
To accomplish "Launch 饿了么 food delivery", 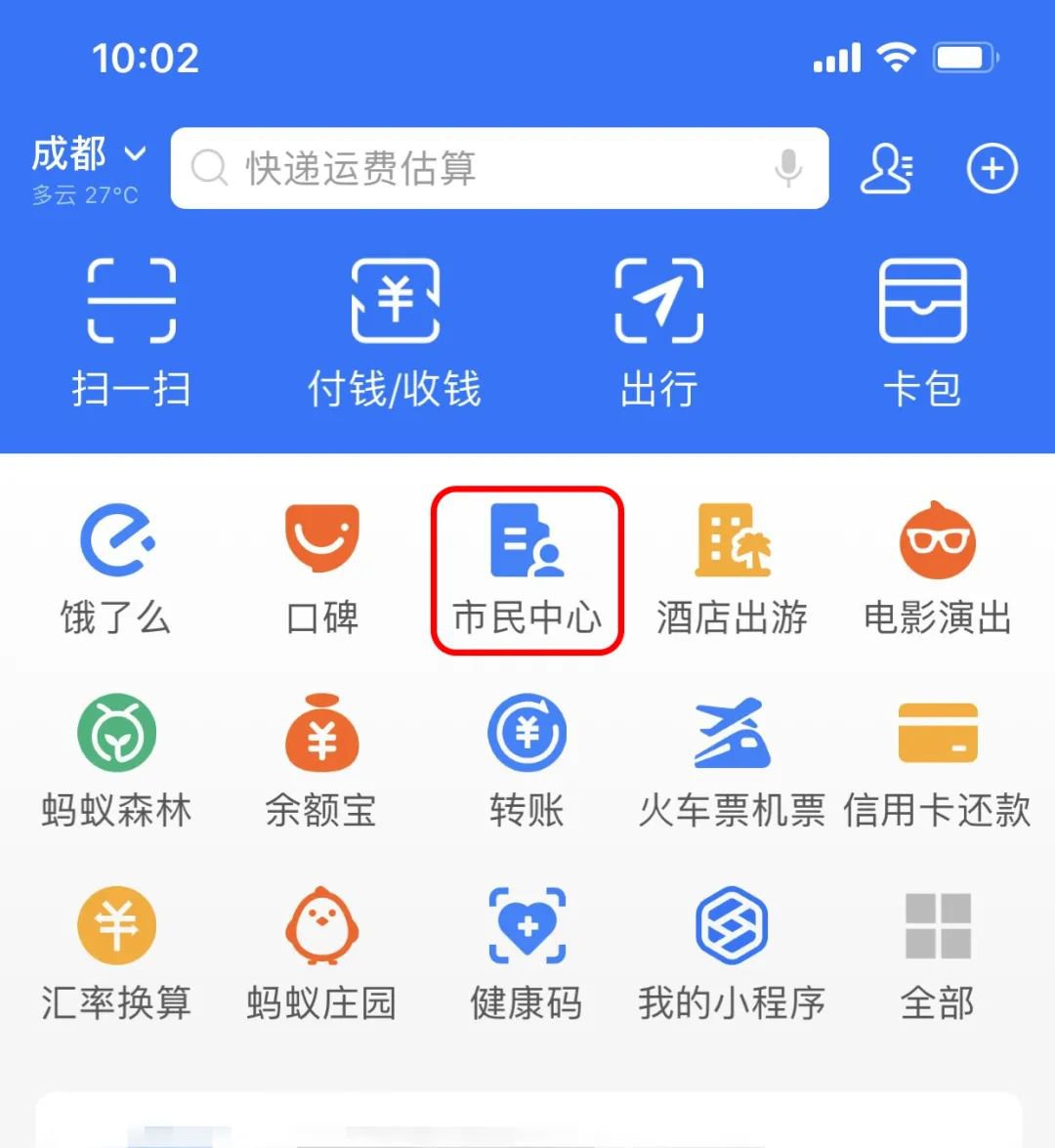I will coord(116,569).
